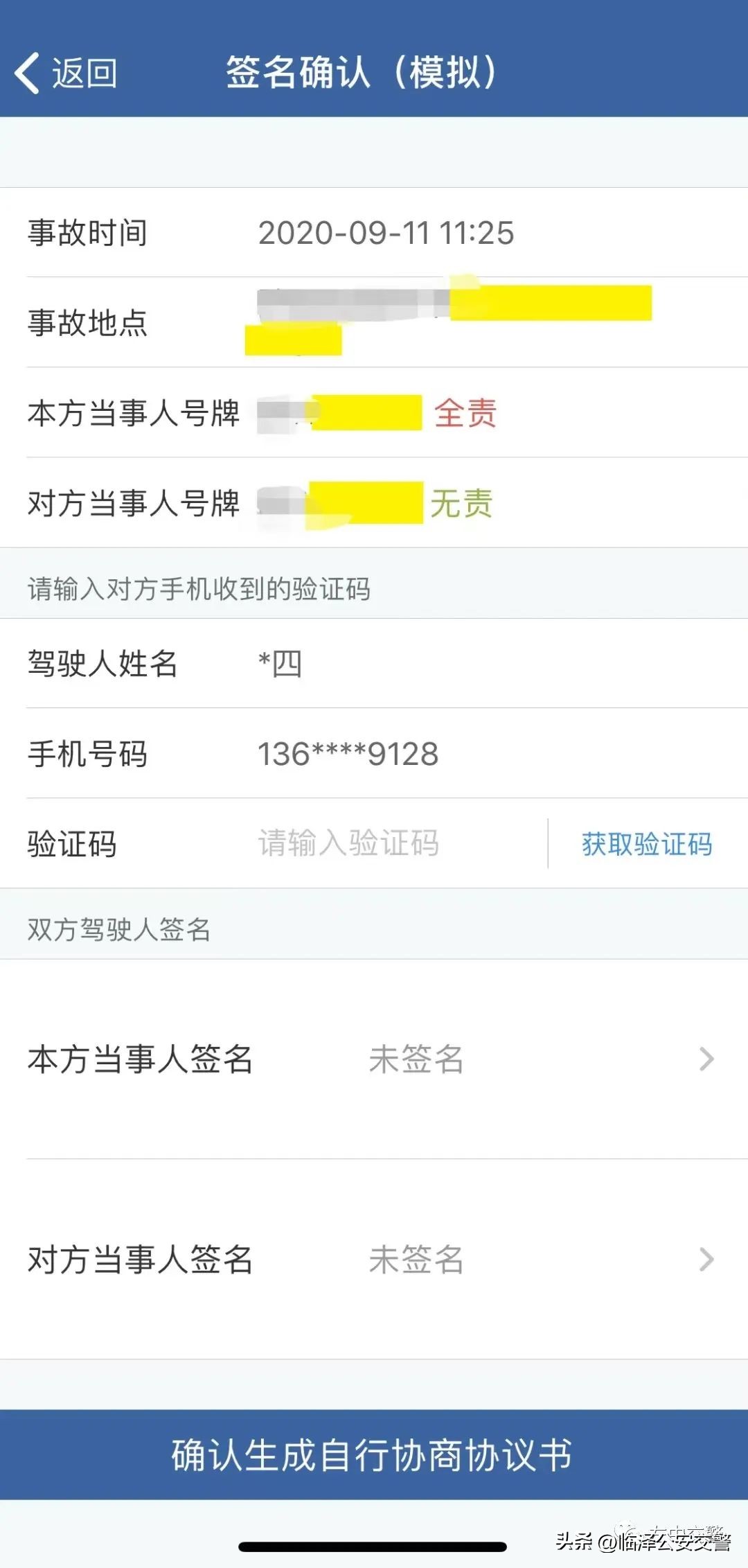
Task: Tap the home indicator bar at bottom
Action: click(374, 1546)
